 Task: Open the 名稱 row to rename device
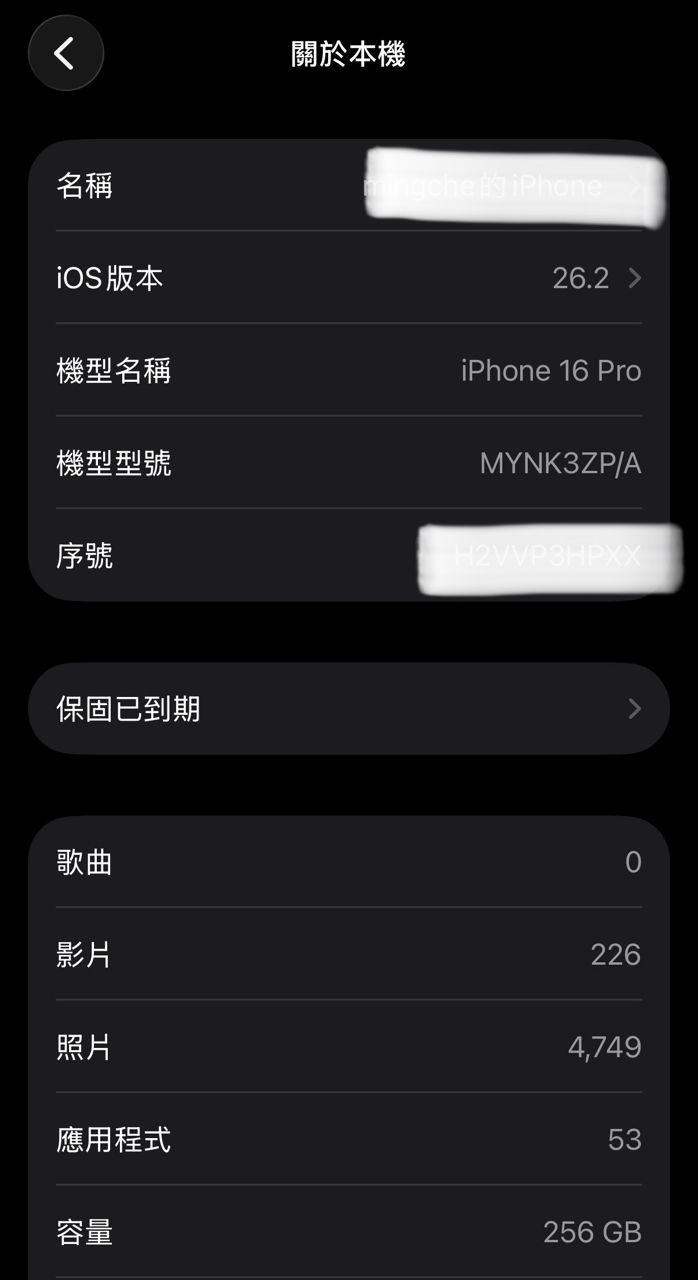coord(348,186)
